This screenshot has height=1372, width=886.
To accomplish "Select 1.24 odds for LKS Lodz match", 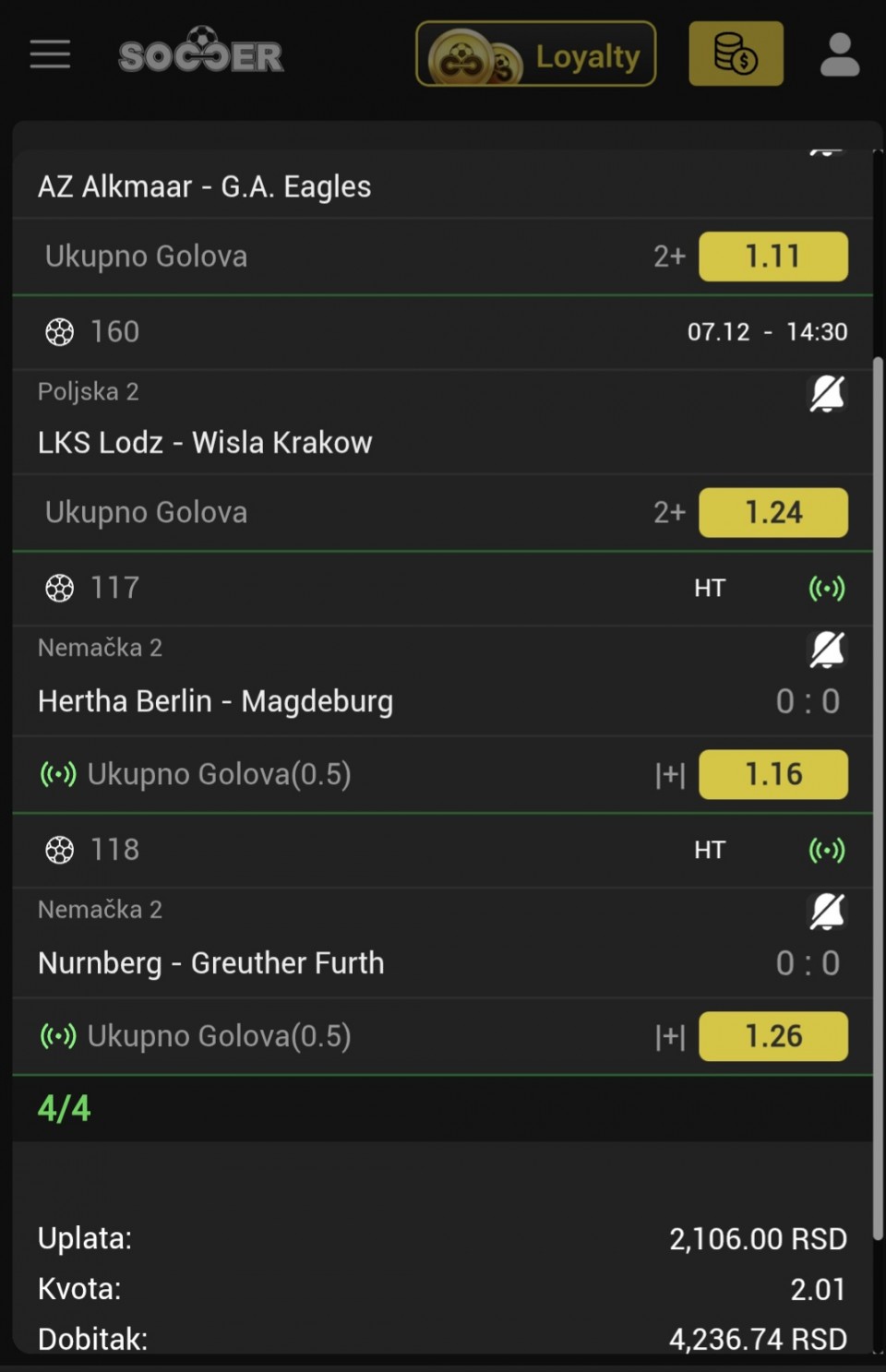I will pyautogui.click(x=772, y=512).
